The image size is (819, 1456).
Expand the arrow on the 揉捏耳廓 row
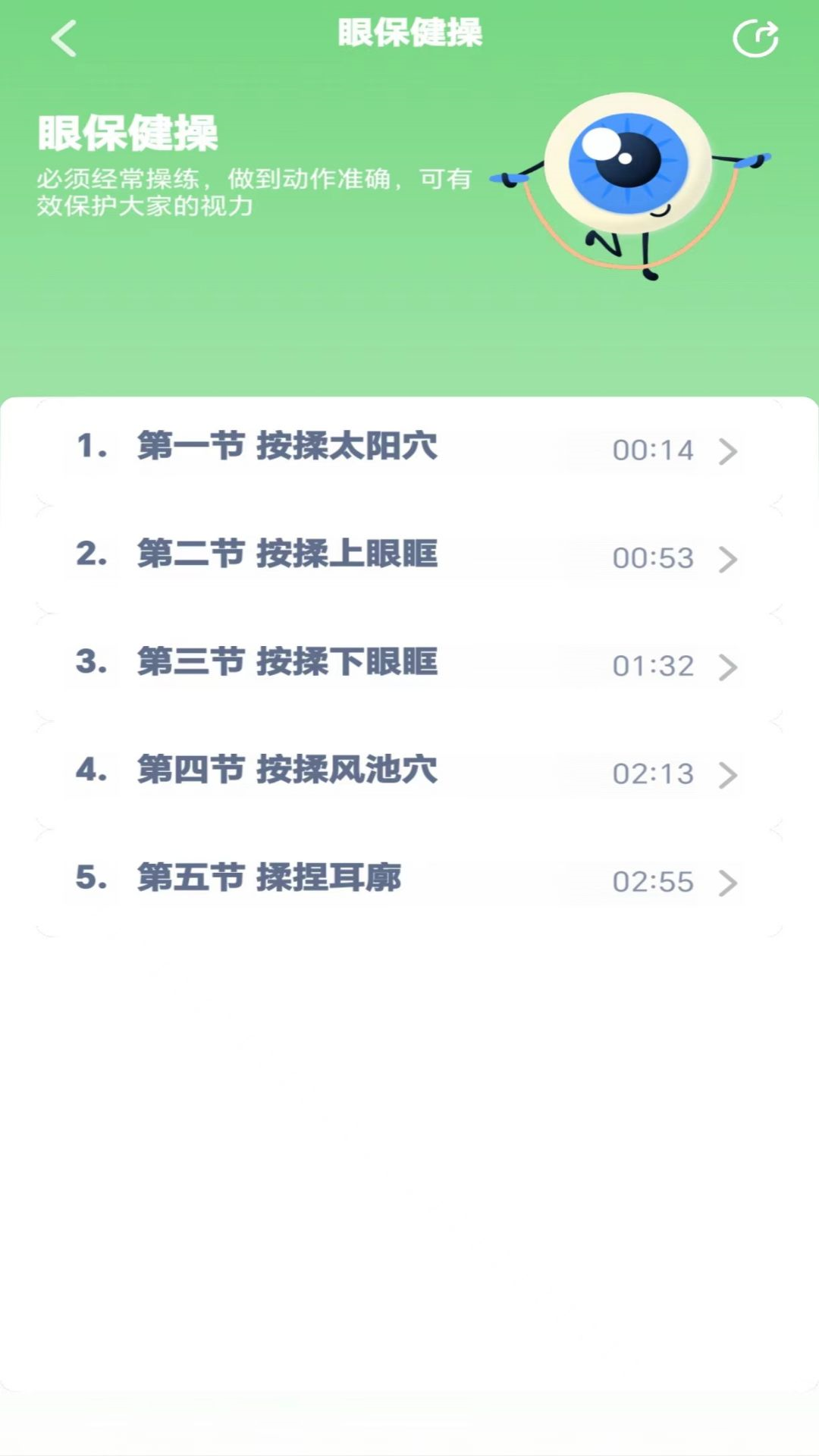(728, 883)
